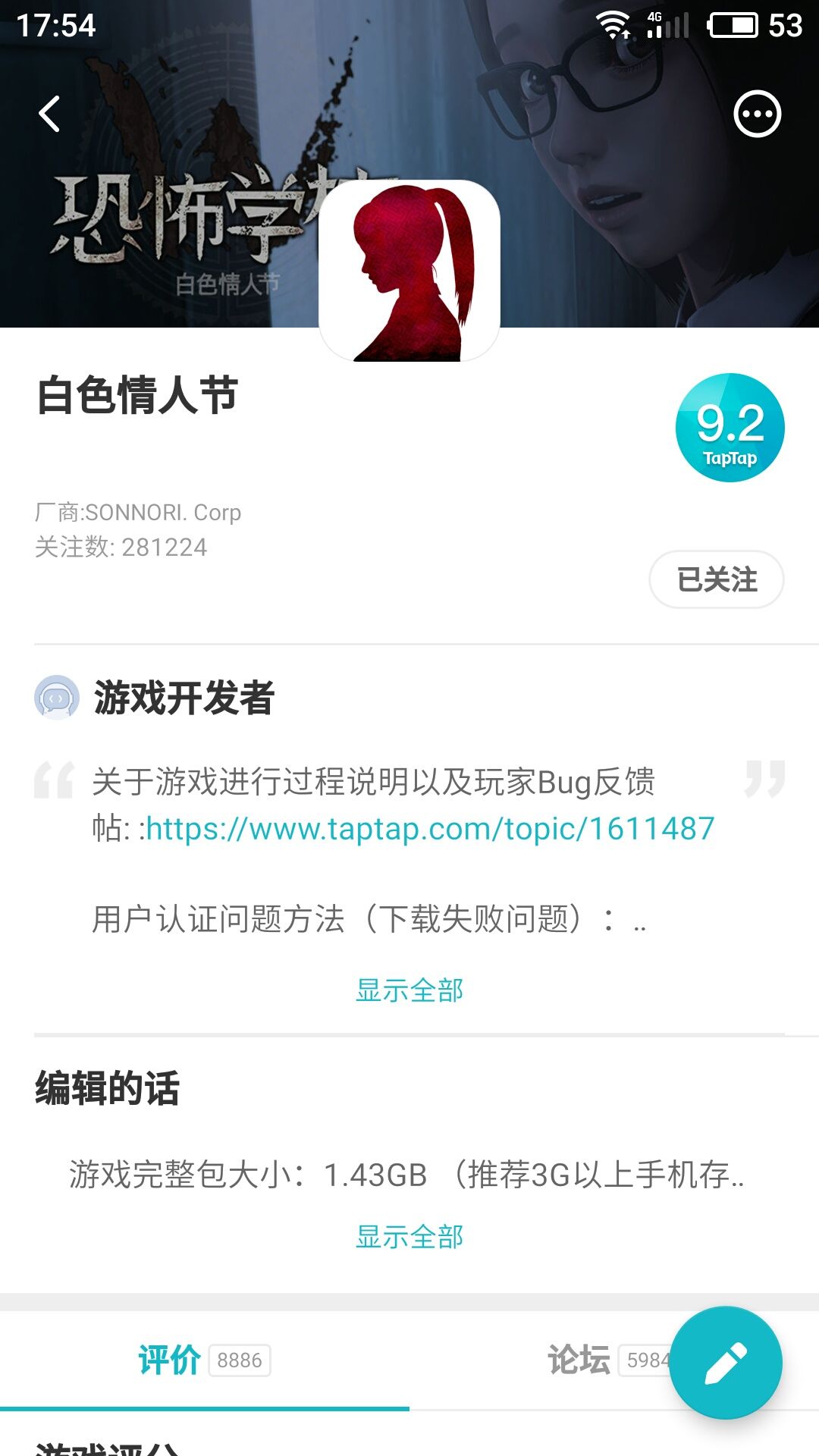Expand 显示全部 under 编辑的话
This screenshot has width=819, height=1456.
pyautogui.click(x=409, y=1237)
